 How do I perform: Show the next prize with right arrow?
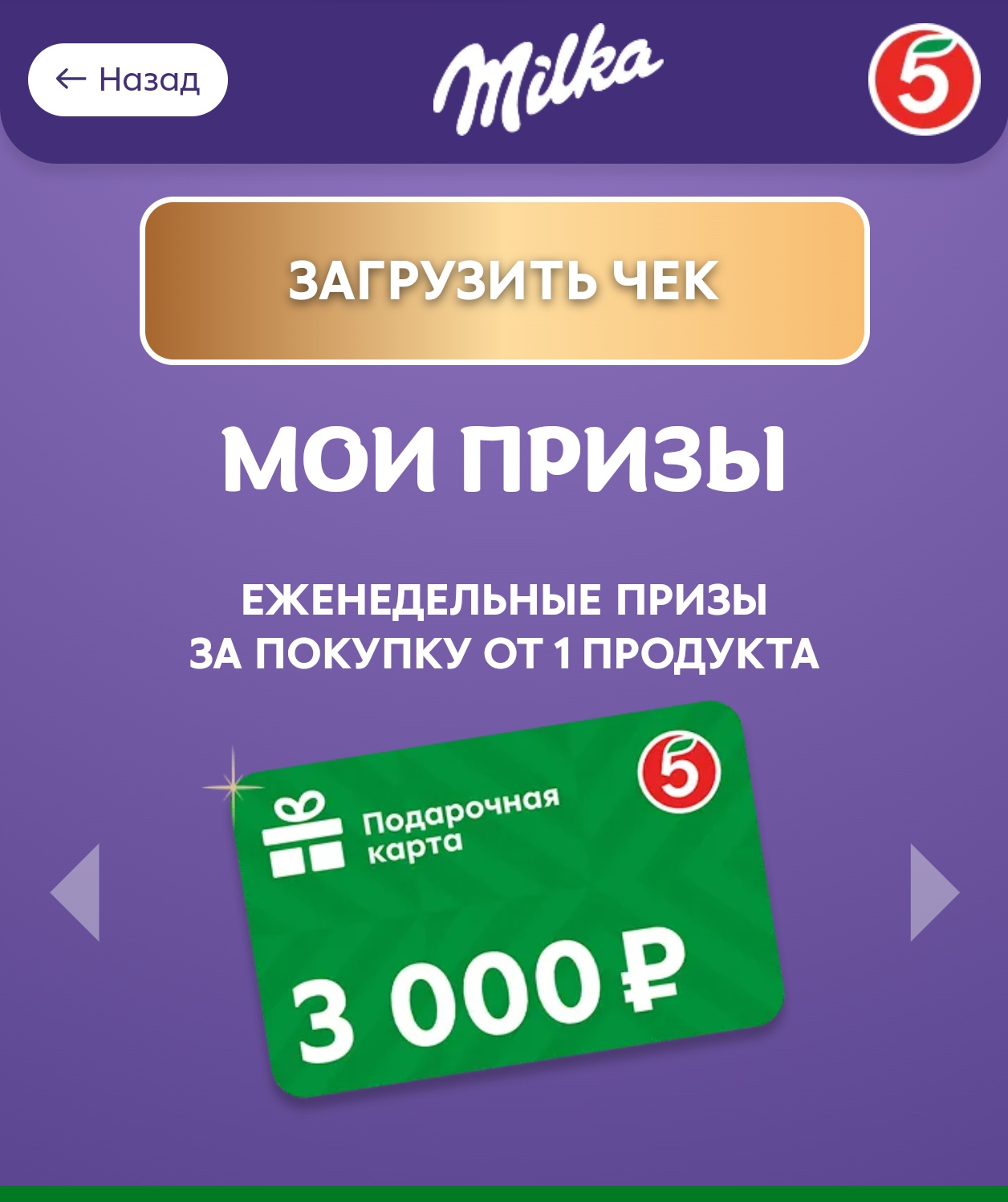933,892
